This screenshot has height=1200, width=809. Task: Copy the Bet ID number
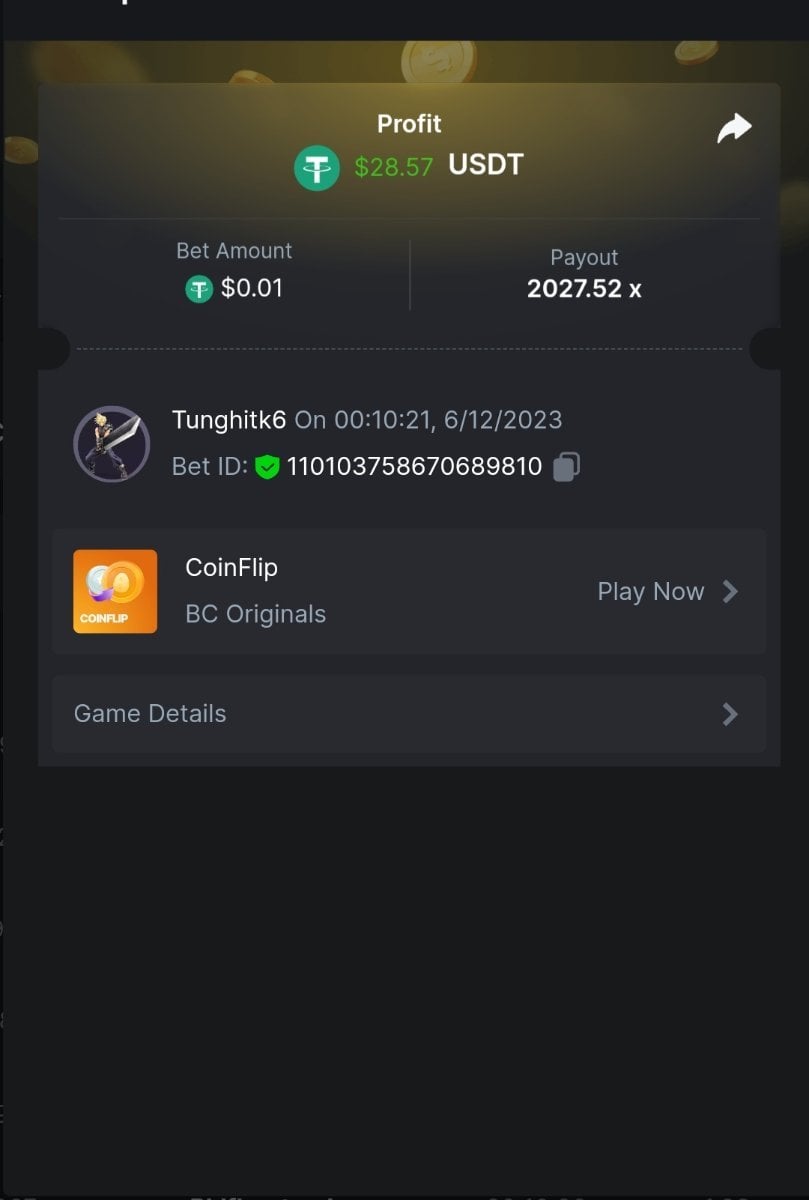click(x=567, y=467)
